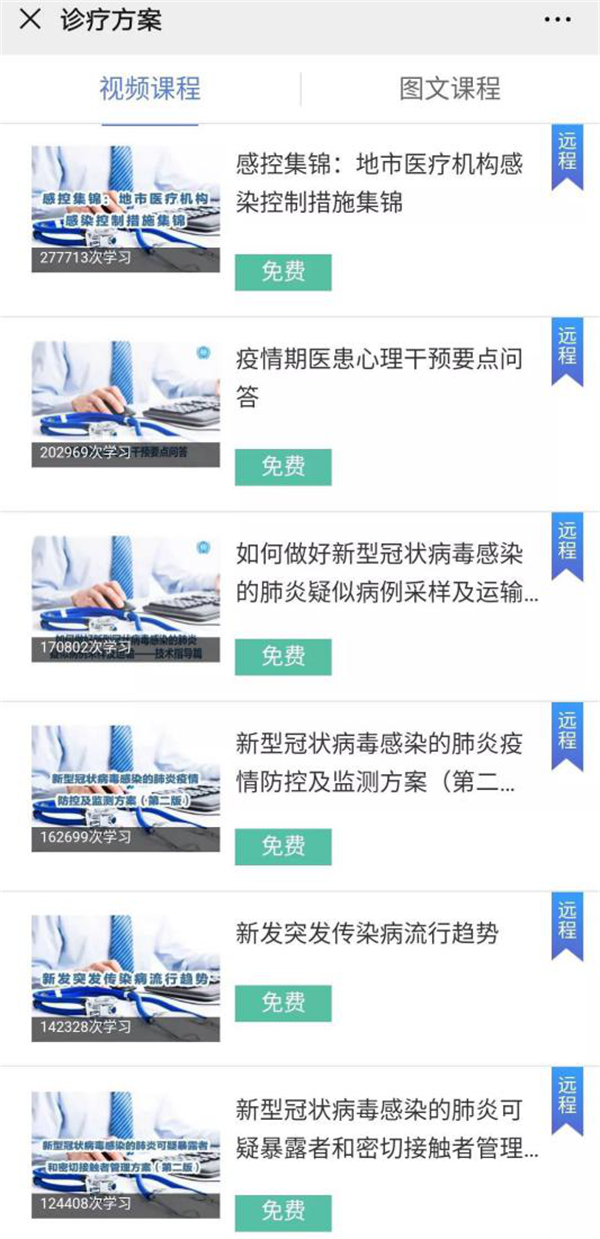
Task: Tap 免费 under the 感控集锦 course
Action: point(283,272)
